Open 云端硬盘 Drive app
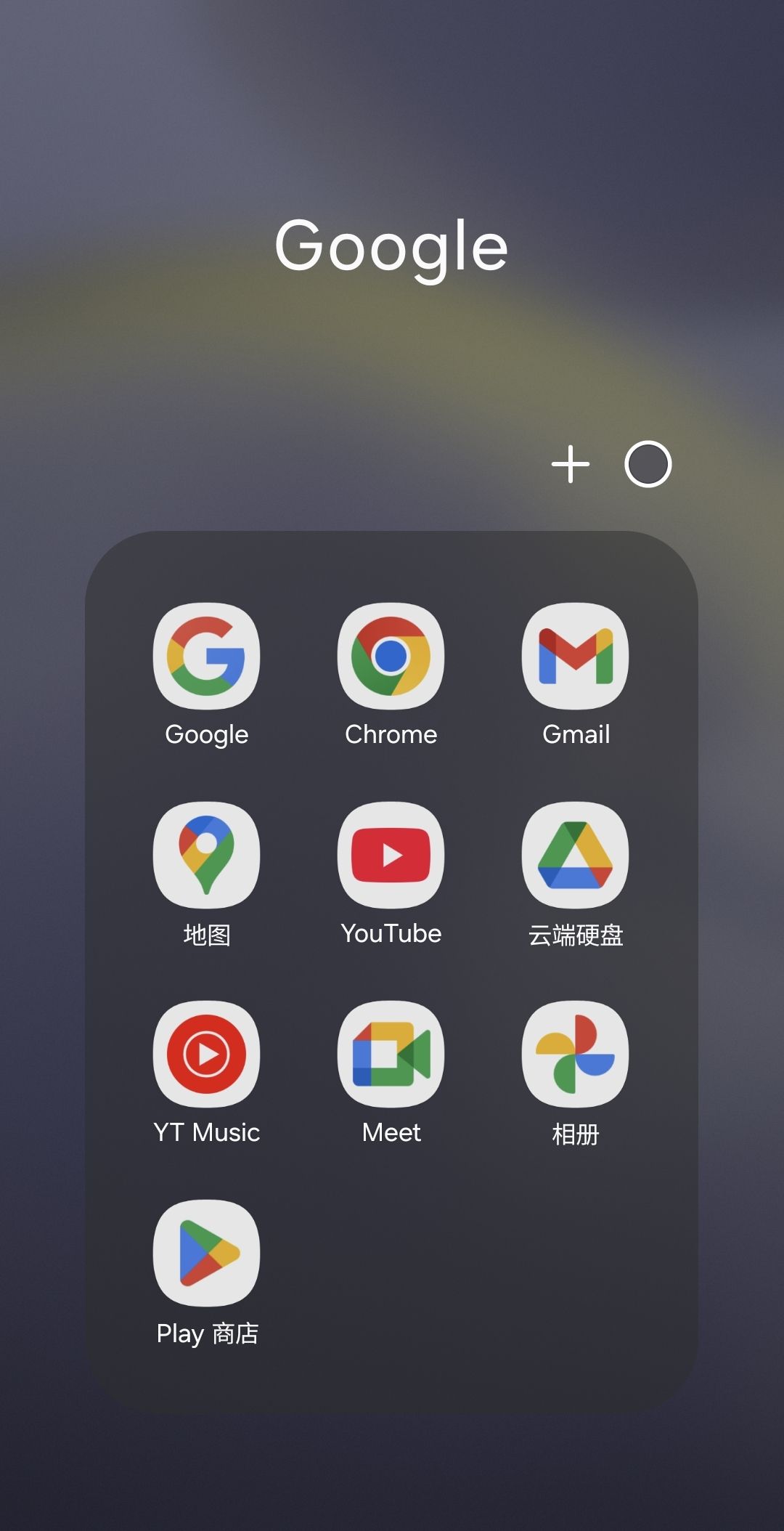The width and height of the screenshot is (784, 1531). 576,856
